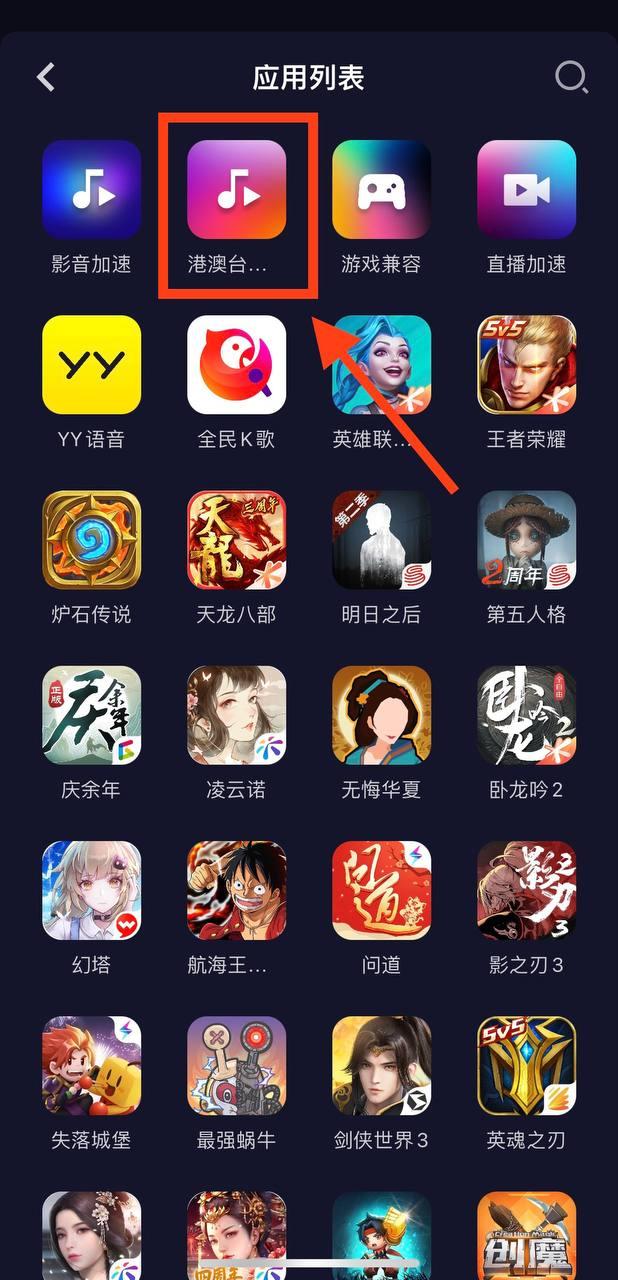Open the search icon in the top bar

(571, 77)
